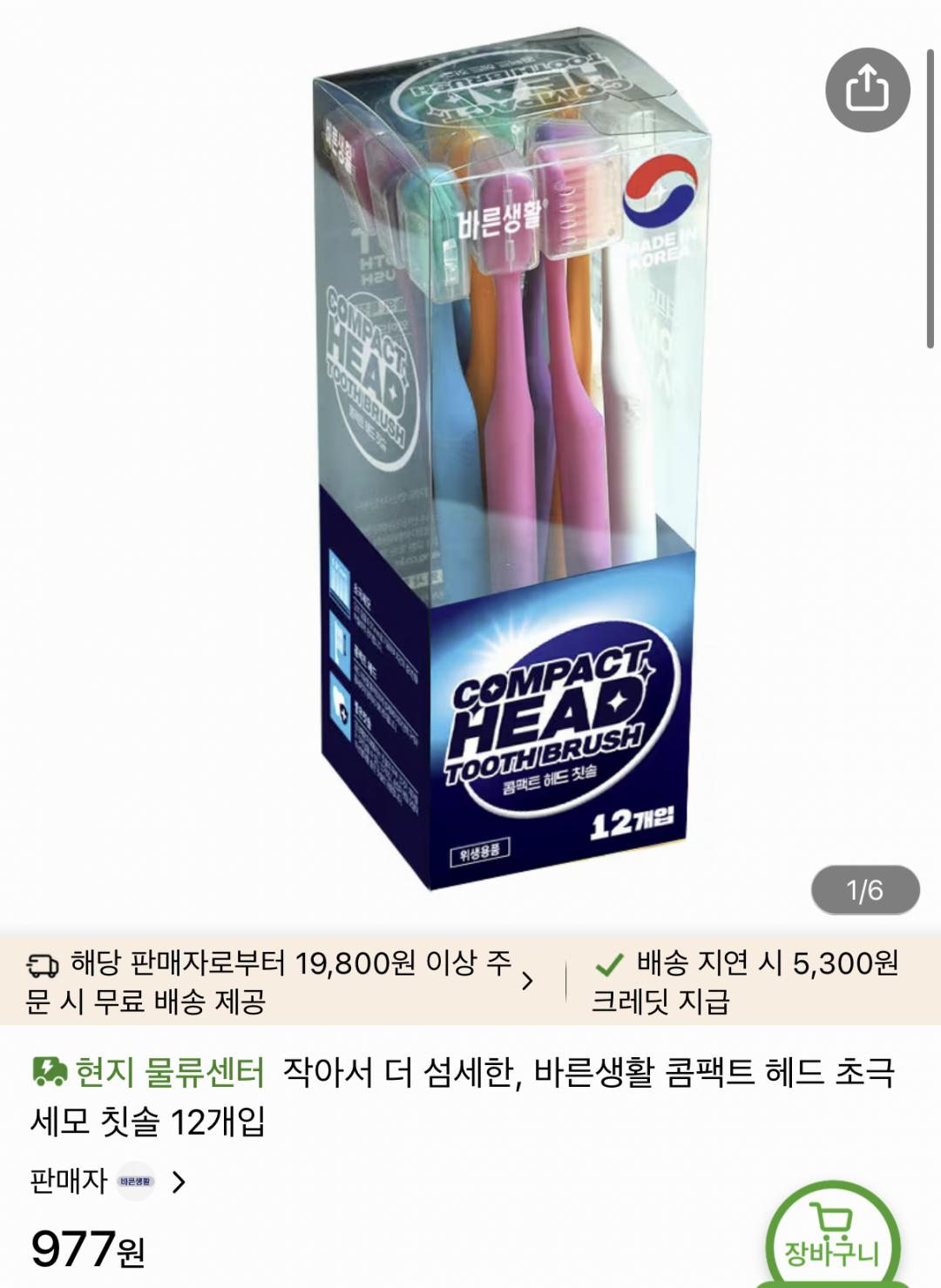The image size is (941, 1288).
Task: View delivery delay 5,300원 credit info
Action: (x=746, y=981)
